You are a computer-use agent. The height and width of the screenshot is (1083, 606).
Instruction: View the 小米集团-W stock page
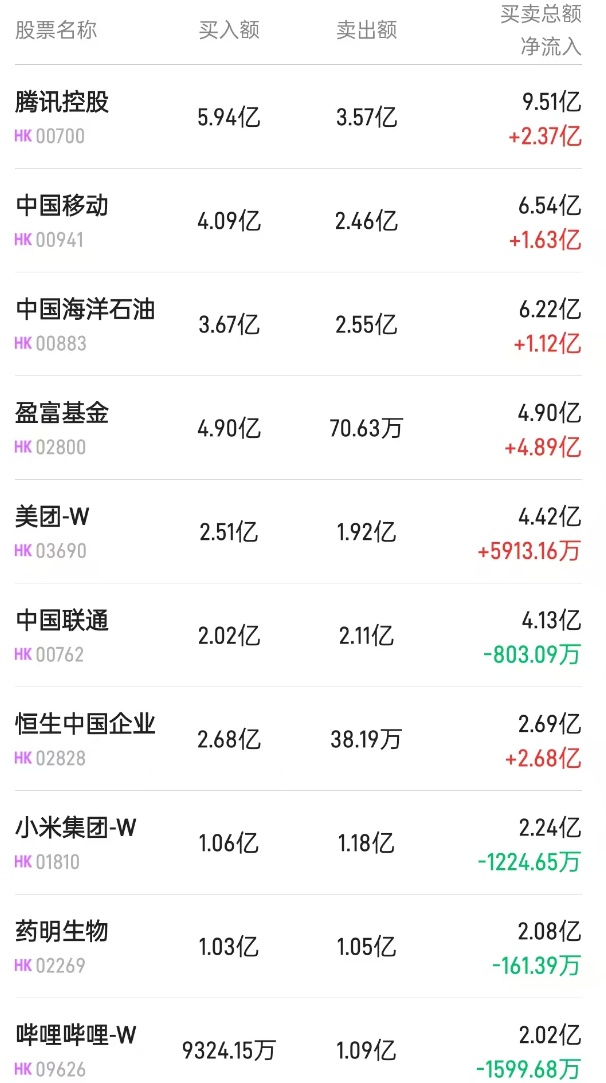pyautogui.click(x=76, y=828)
